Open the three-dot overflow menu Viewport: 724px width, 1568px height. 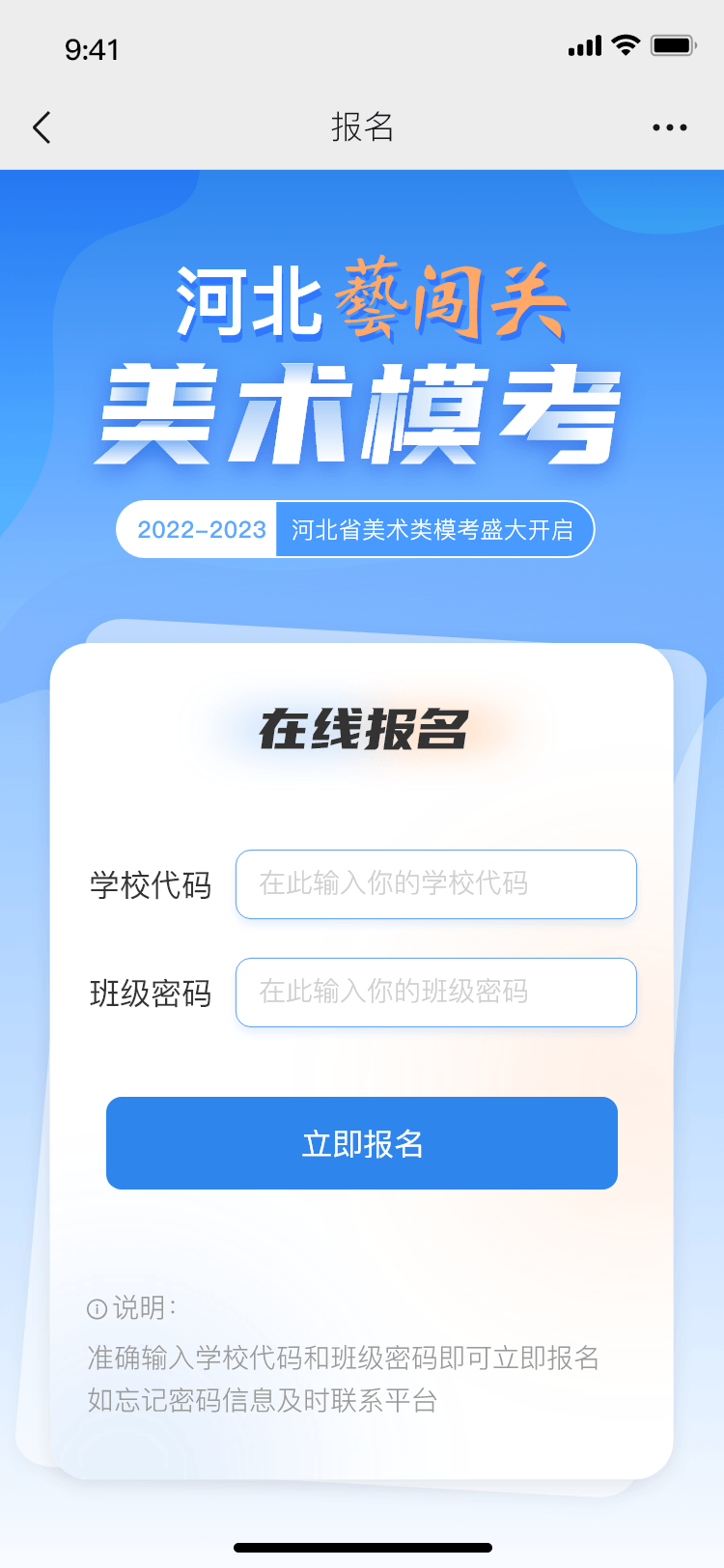669,127
